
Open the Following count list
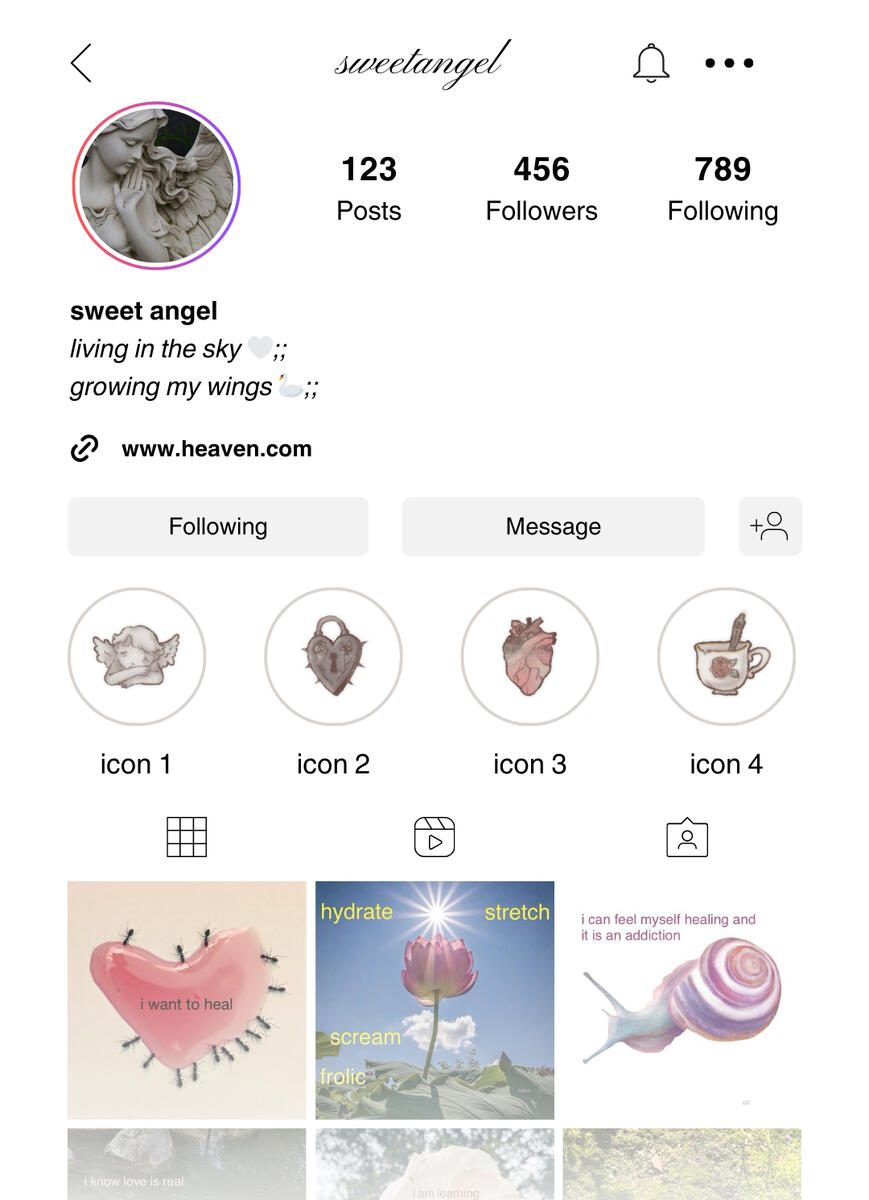(x=722, y=188)
